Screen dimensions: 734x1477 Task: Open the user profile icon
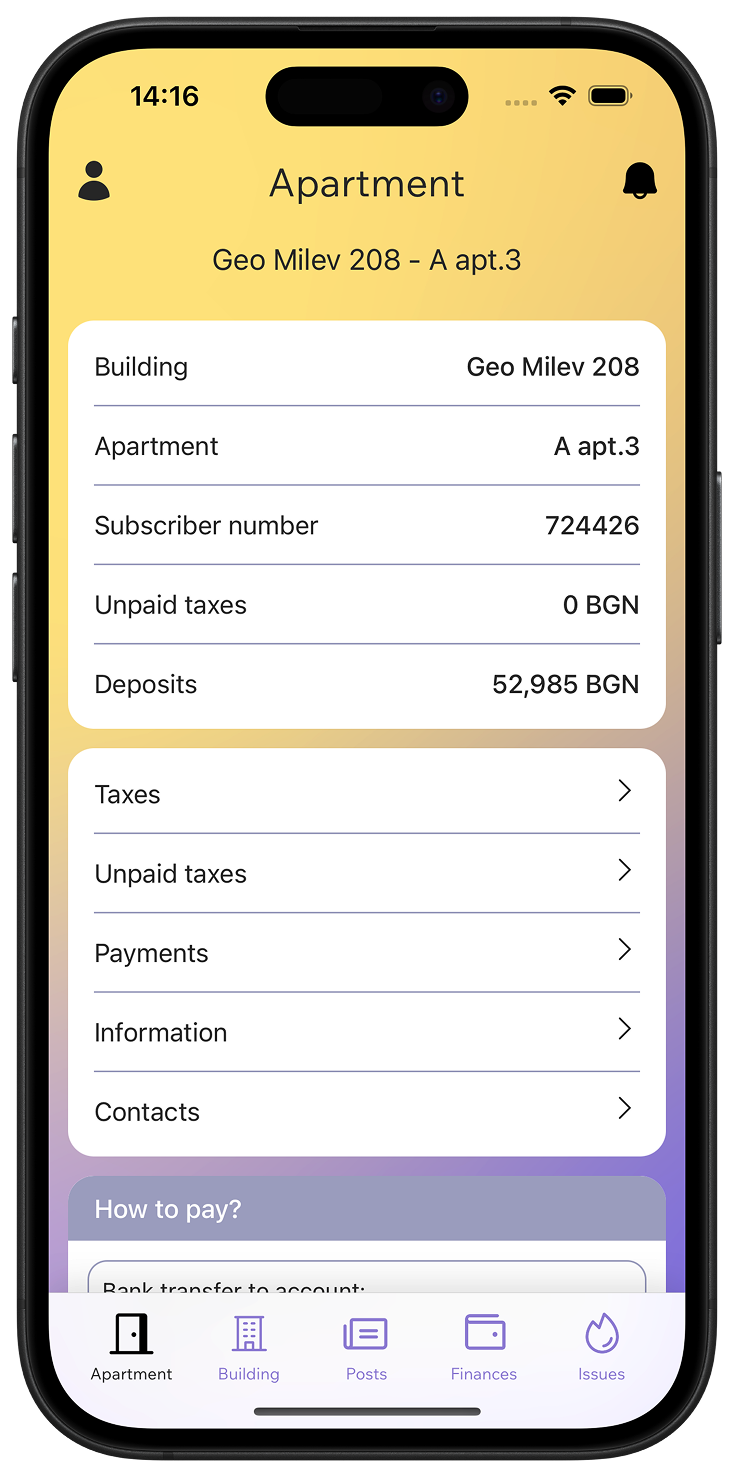pyautogui.click(x=94, y=181)
